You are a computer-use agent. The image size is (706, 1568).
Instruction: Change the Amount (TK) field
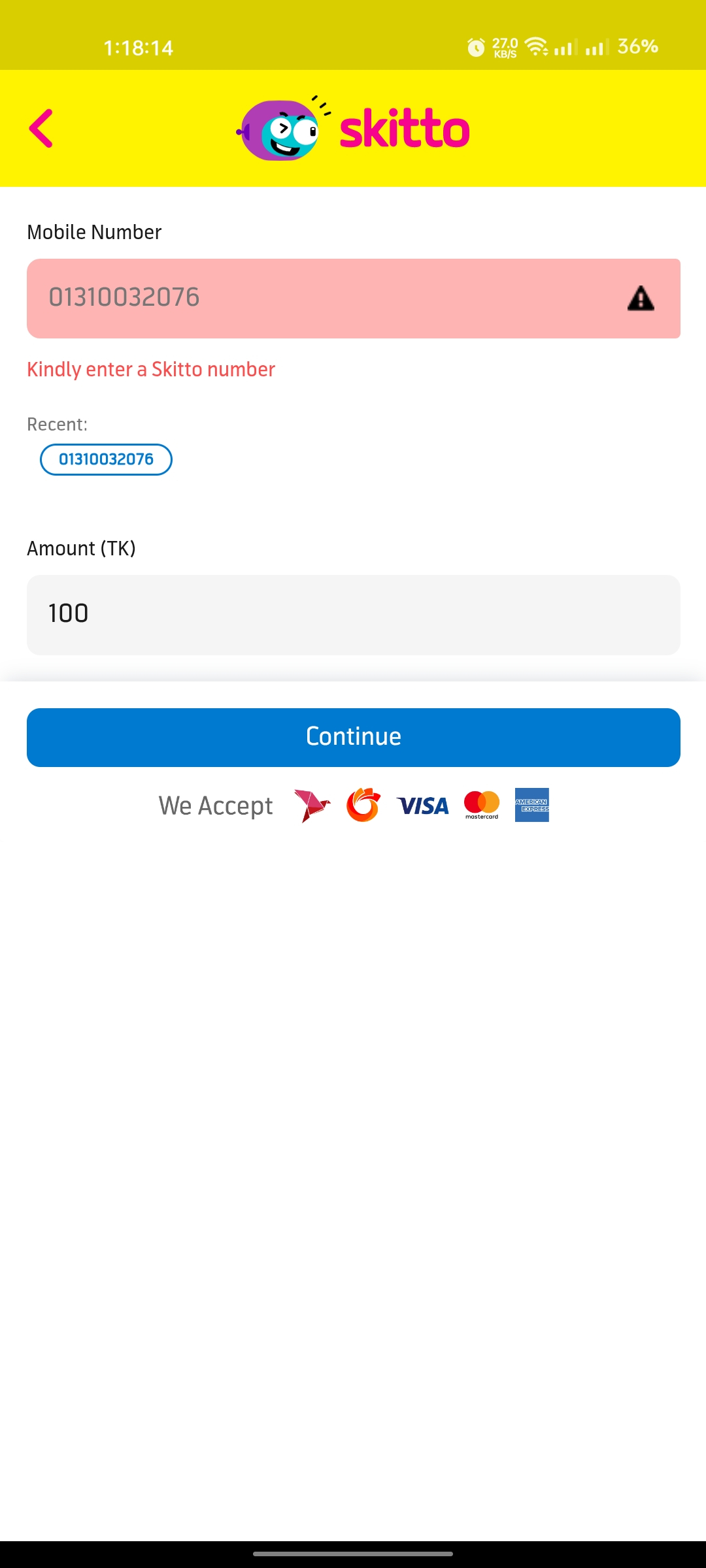[x=353, y=615]
